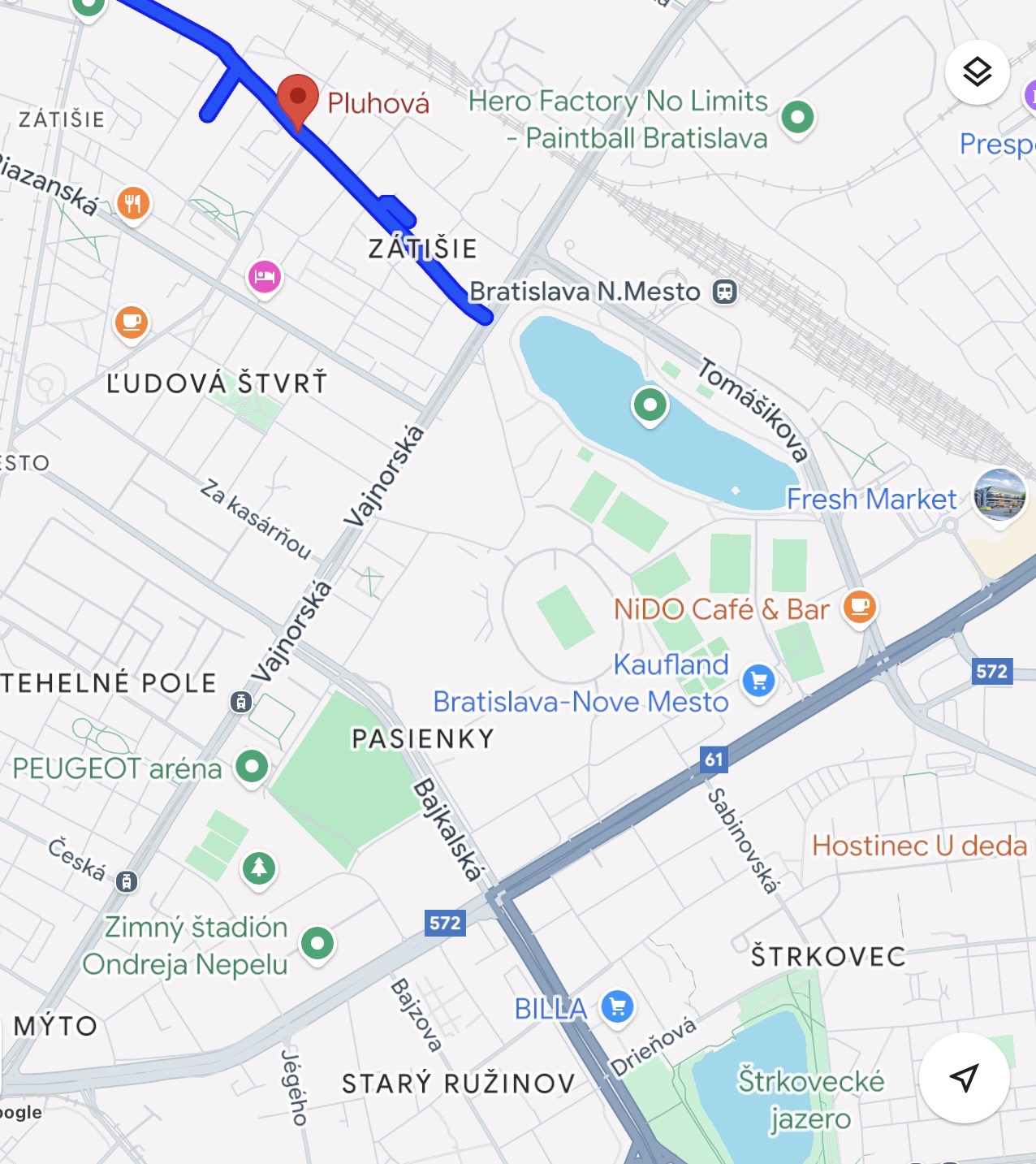Open Zimný štadión Ondreja Nepelu marker
The width and height of the screenshot is (1036, 1164).
pyautogui.click(x=317, y=943)
